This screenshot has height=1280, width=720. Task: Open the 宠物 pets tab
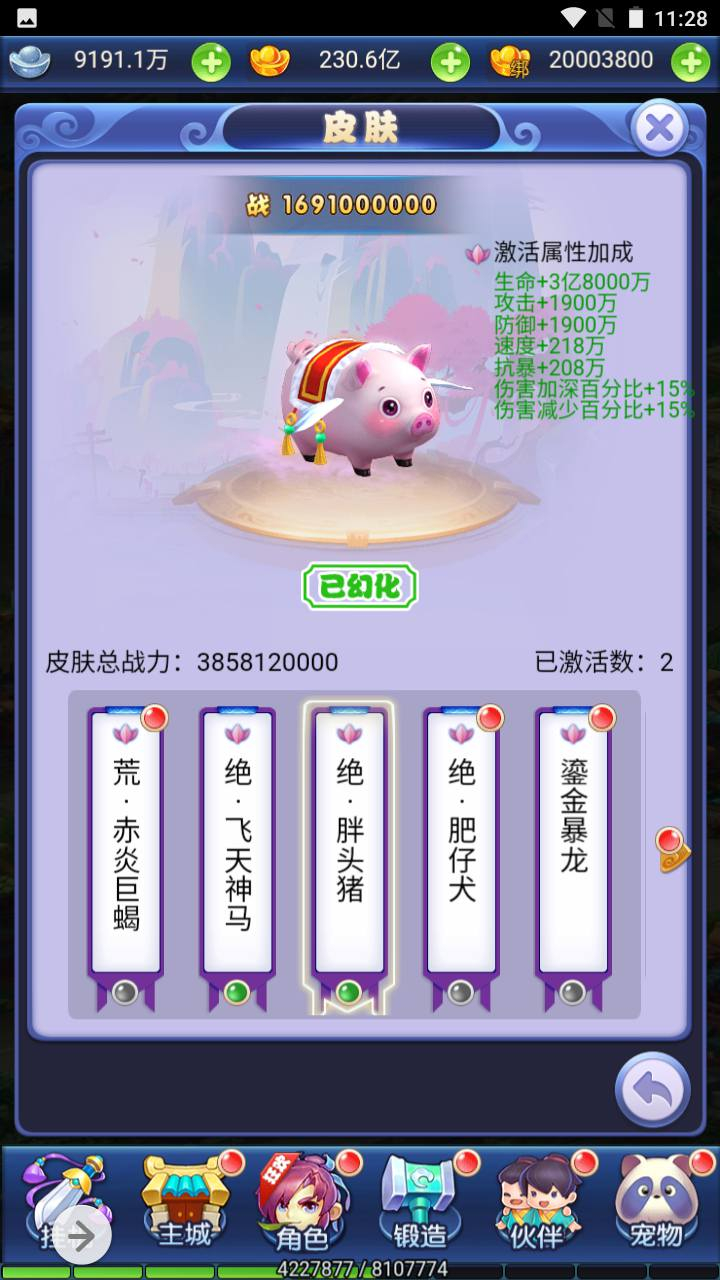pyautogui.click(x=656, y=1204)
